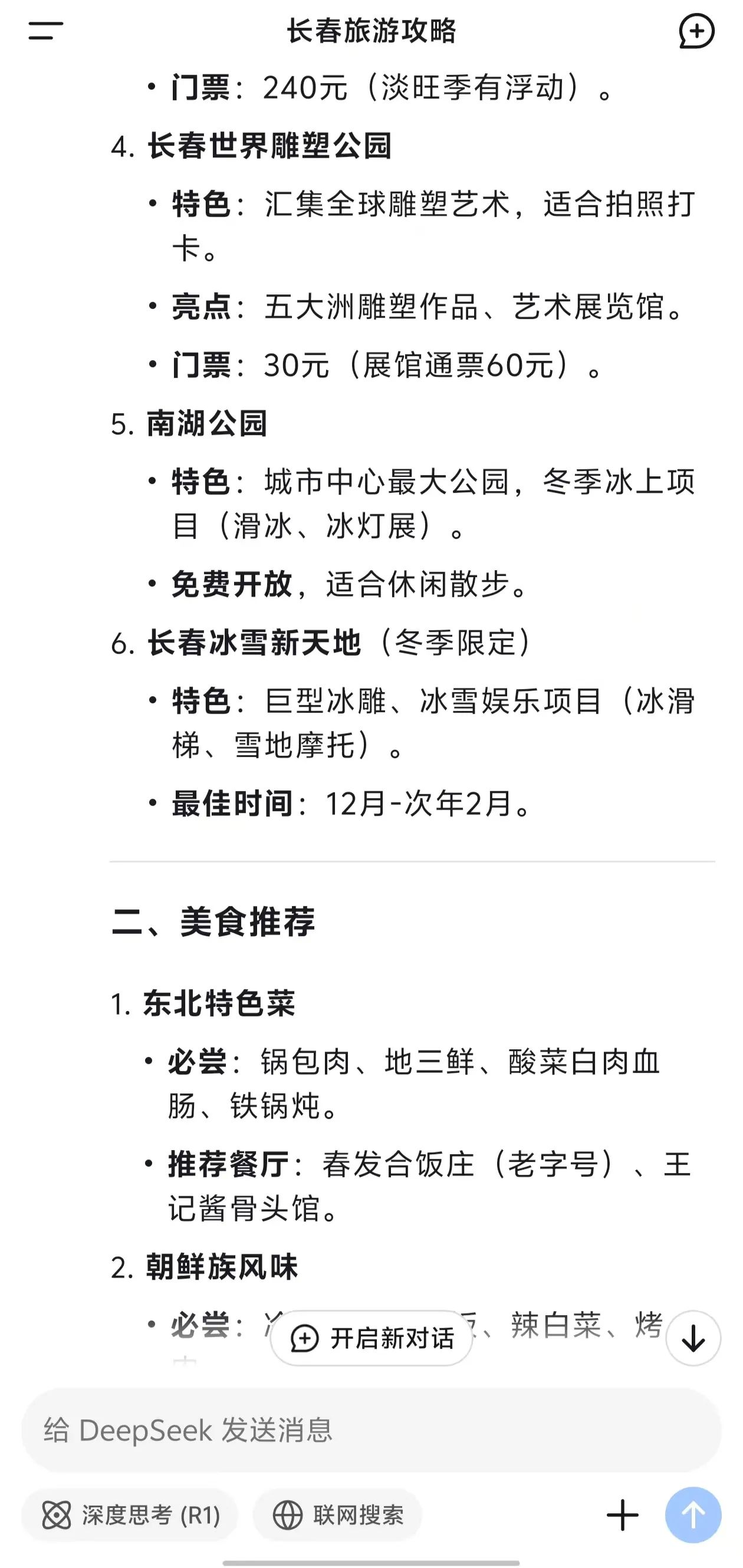Screen dimensions: 743x1568
Task: Toggle 深度思考 (R1) mode
Action: point(130,1515)
